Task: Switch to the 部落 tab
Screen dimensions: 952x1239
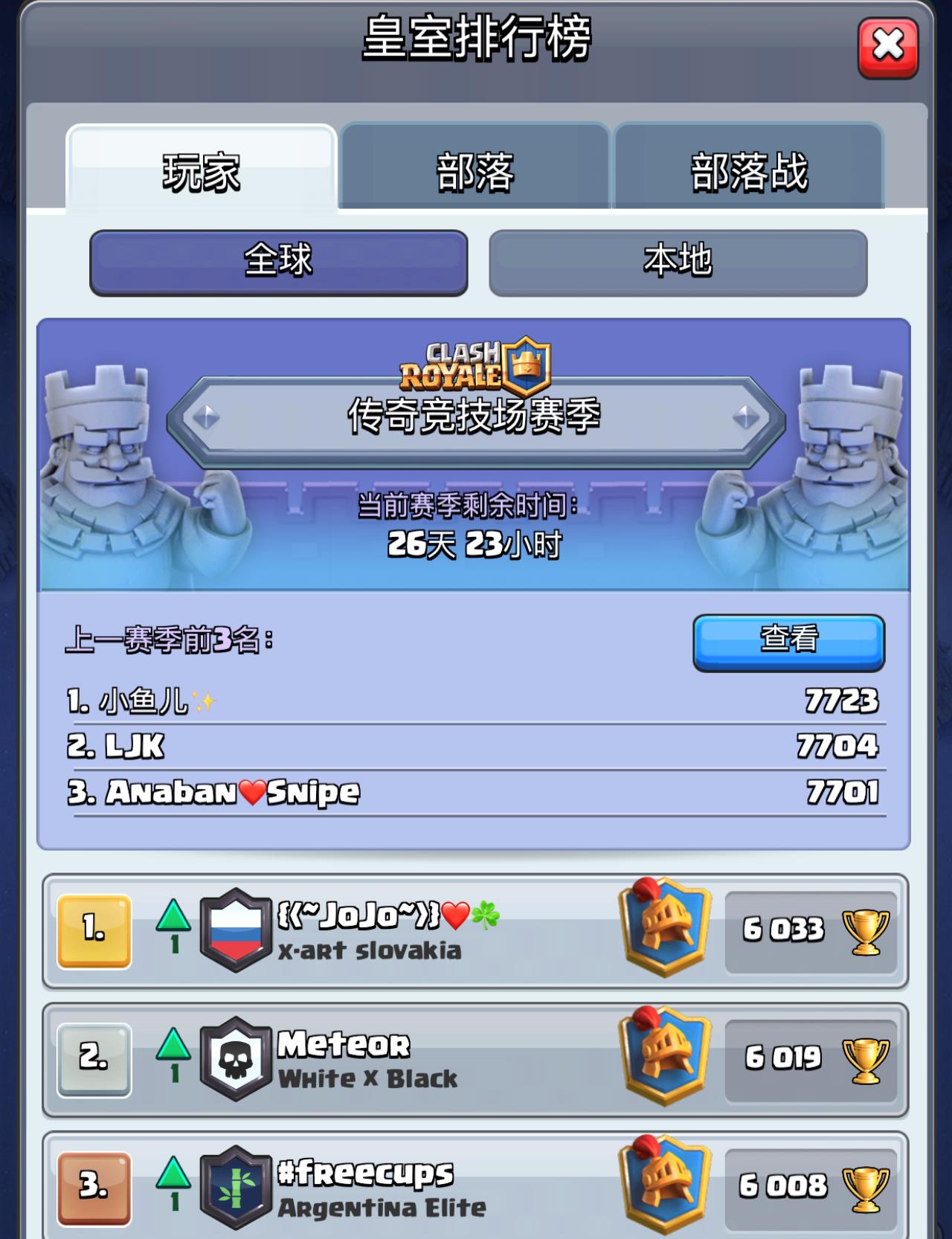Action: 475,170
